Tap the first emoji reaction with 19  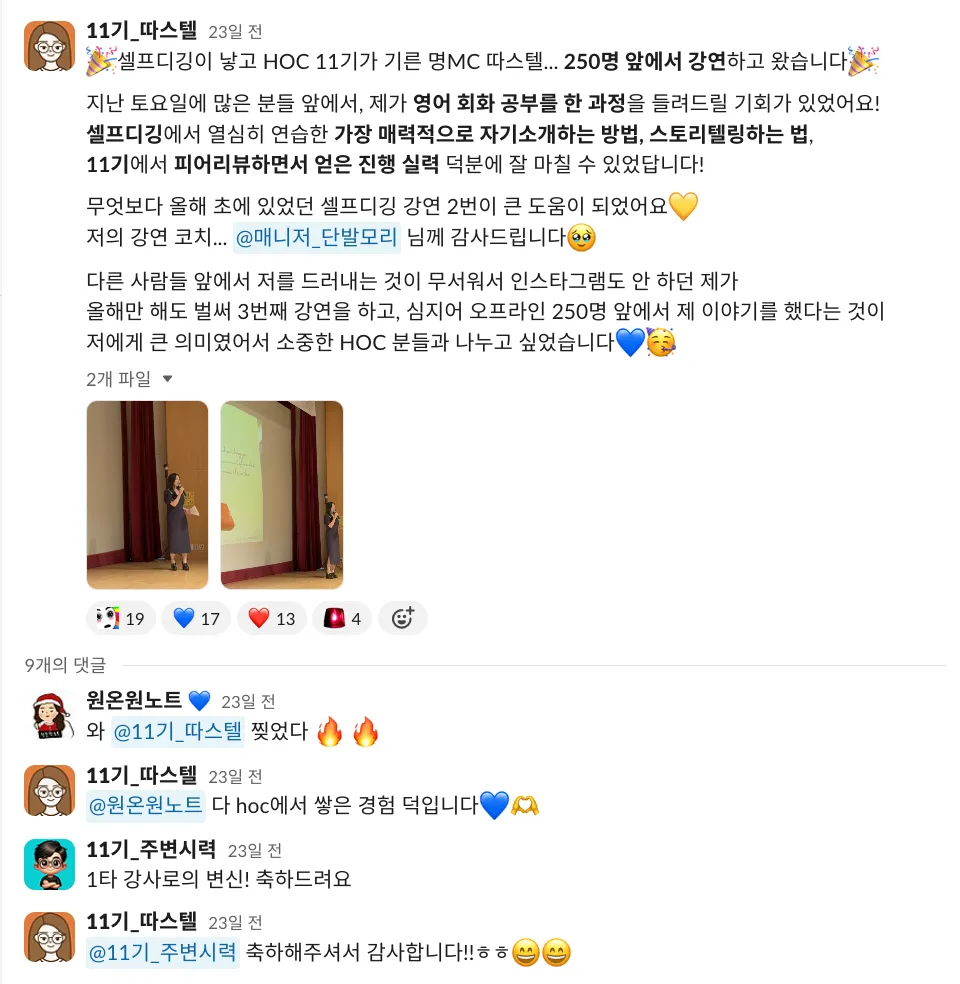121,619
